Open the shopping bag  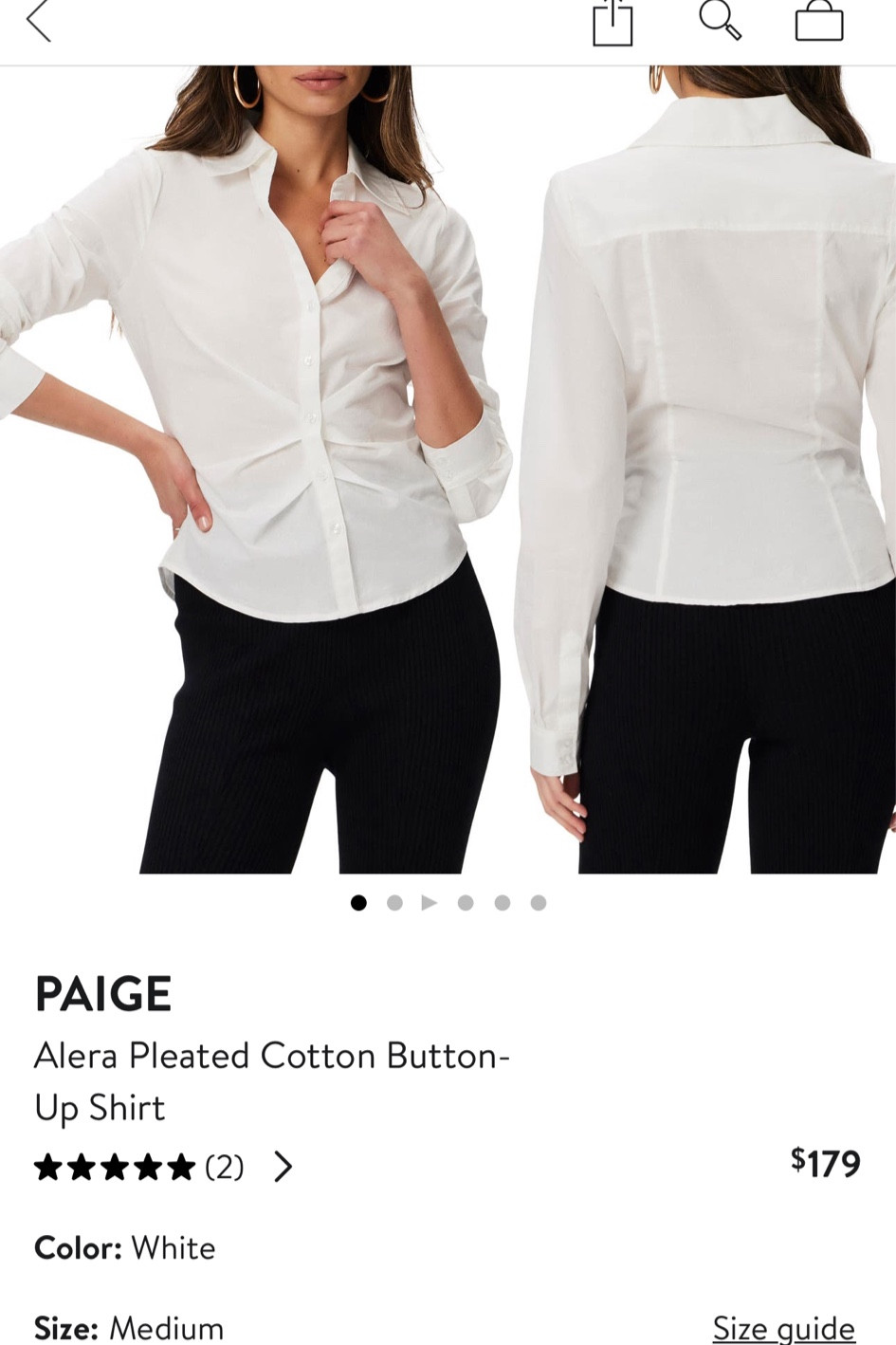[819, 21]
